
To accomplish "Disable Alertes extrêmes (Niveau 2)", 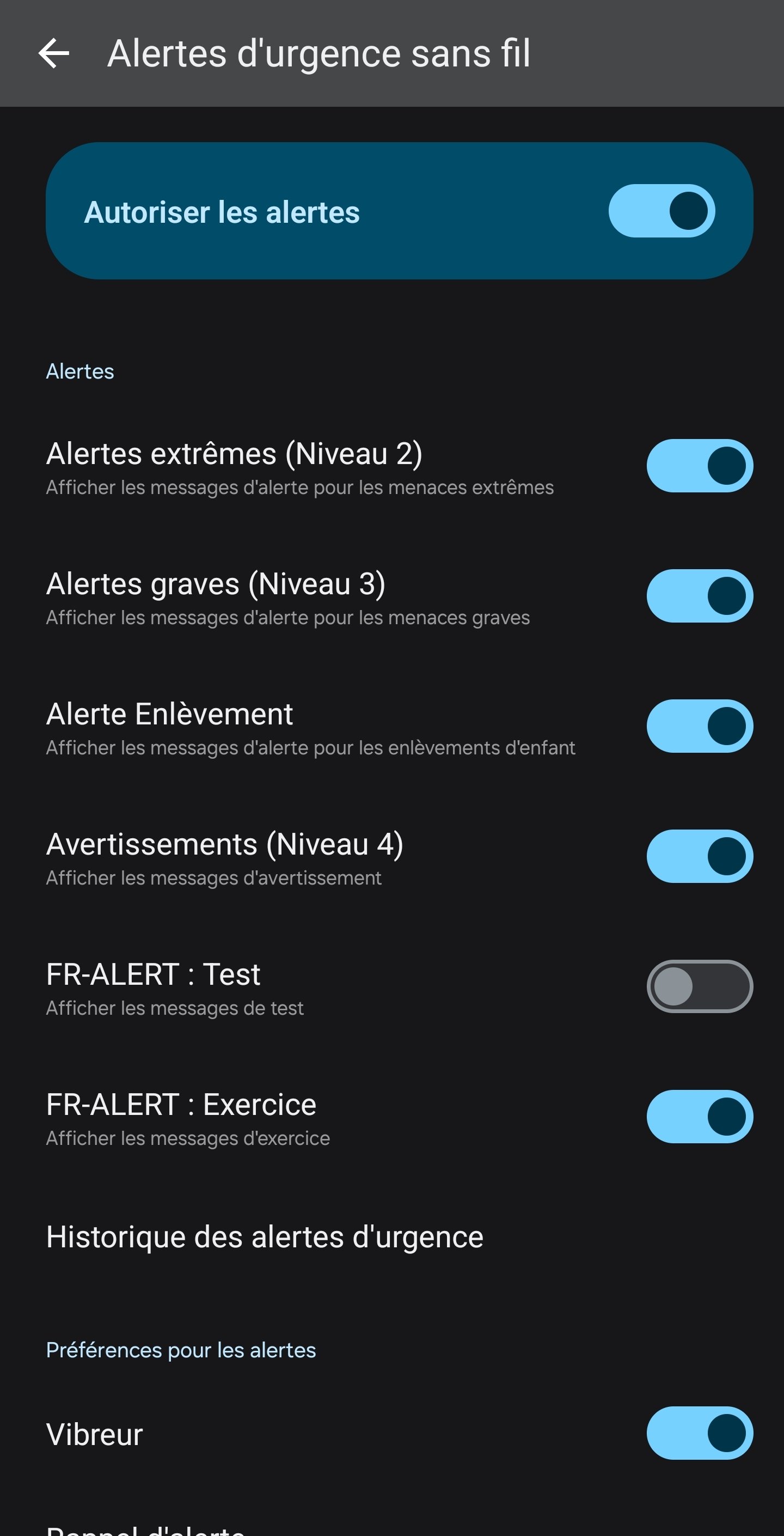I will pos(700,466).
